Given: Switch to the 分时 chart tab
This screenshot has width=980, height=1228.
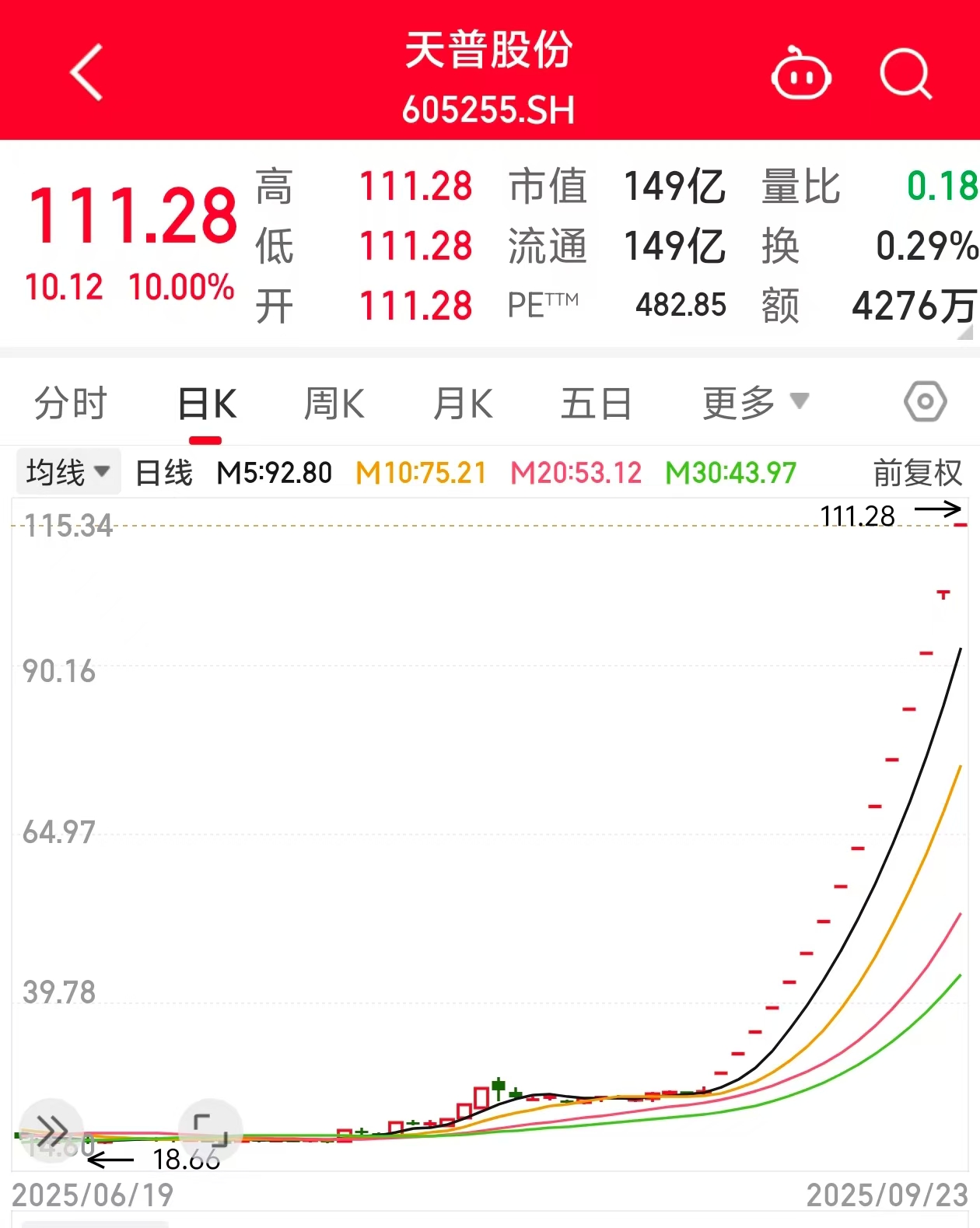Looking at the screenshot, I should tap(70, 404).
